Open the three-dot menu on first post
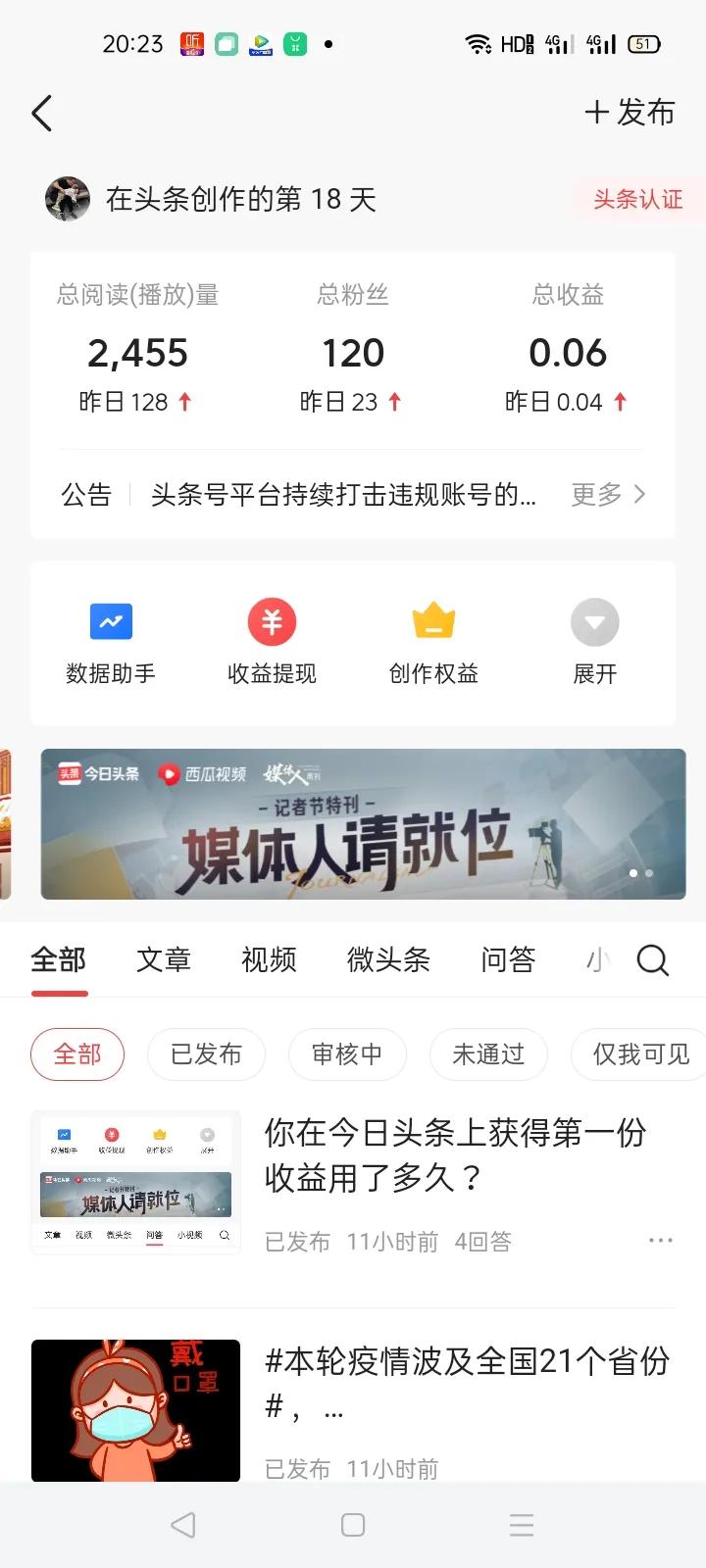 661,1240
